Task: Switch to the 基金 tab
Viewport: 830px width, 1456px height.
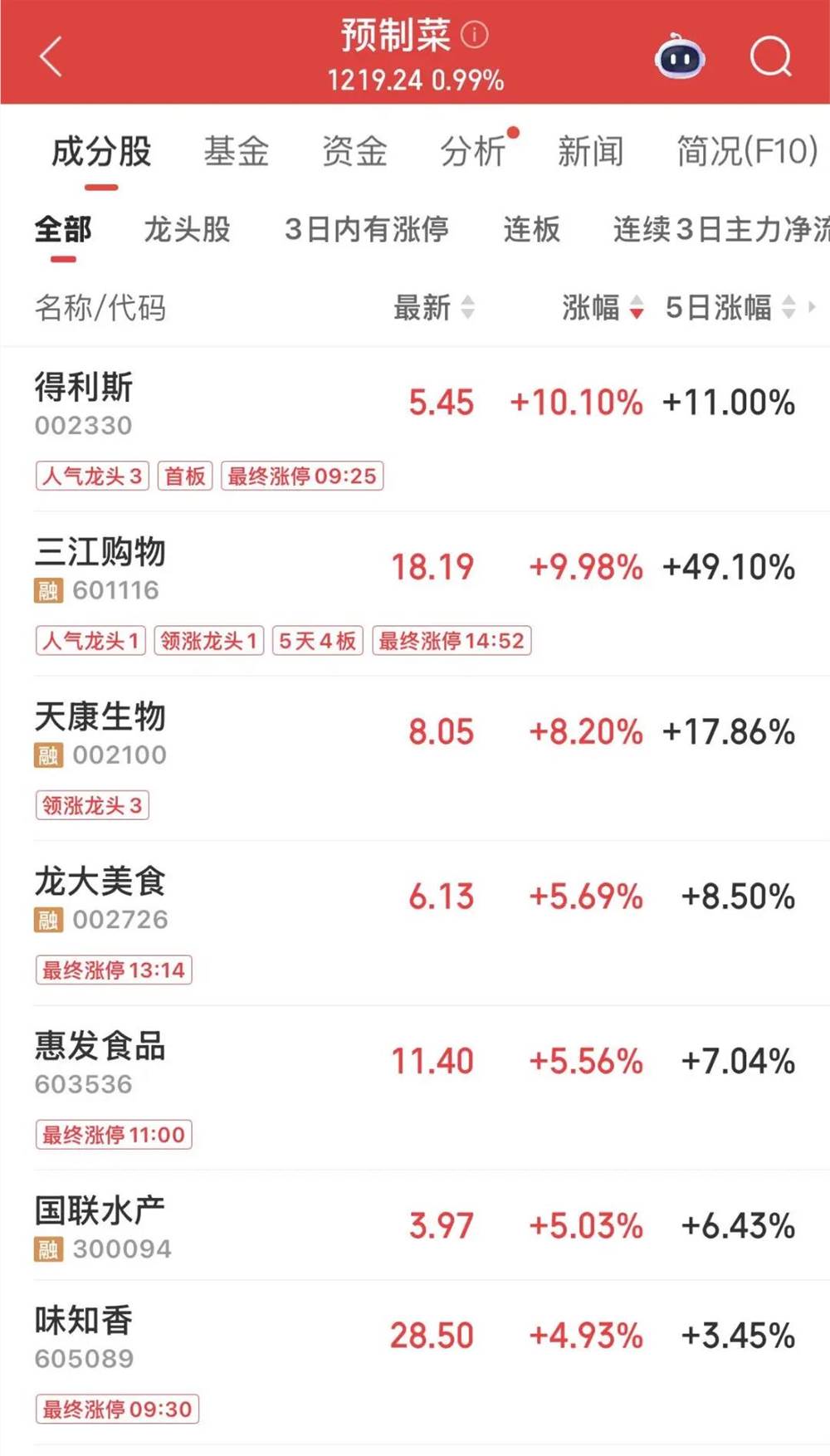Action: pyautogui.click(x=236, y=150)
